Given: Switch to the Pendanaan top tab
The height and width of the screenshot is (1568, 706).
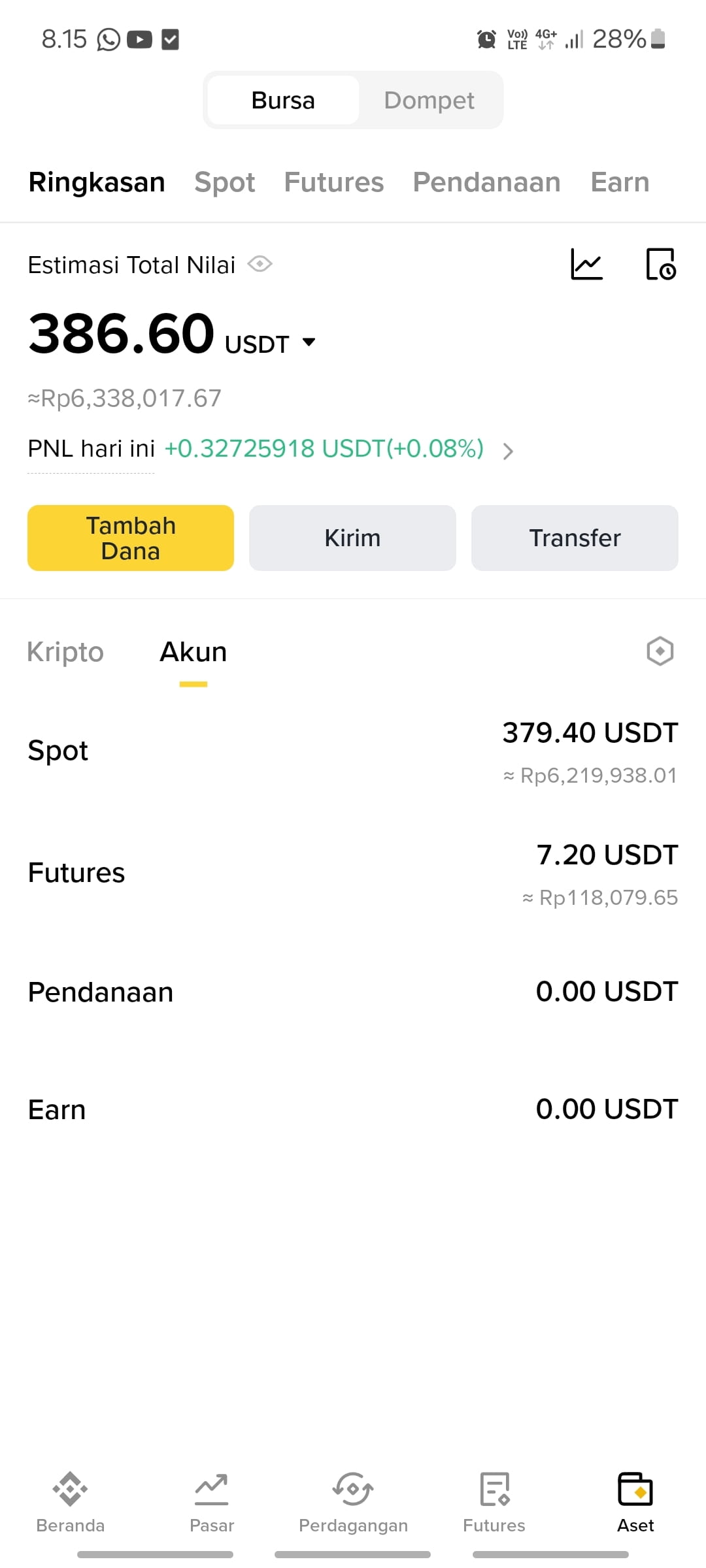Looking at the screenshot, I should click(x=486, y=182).
